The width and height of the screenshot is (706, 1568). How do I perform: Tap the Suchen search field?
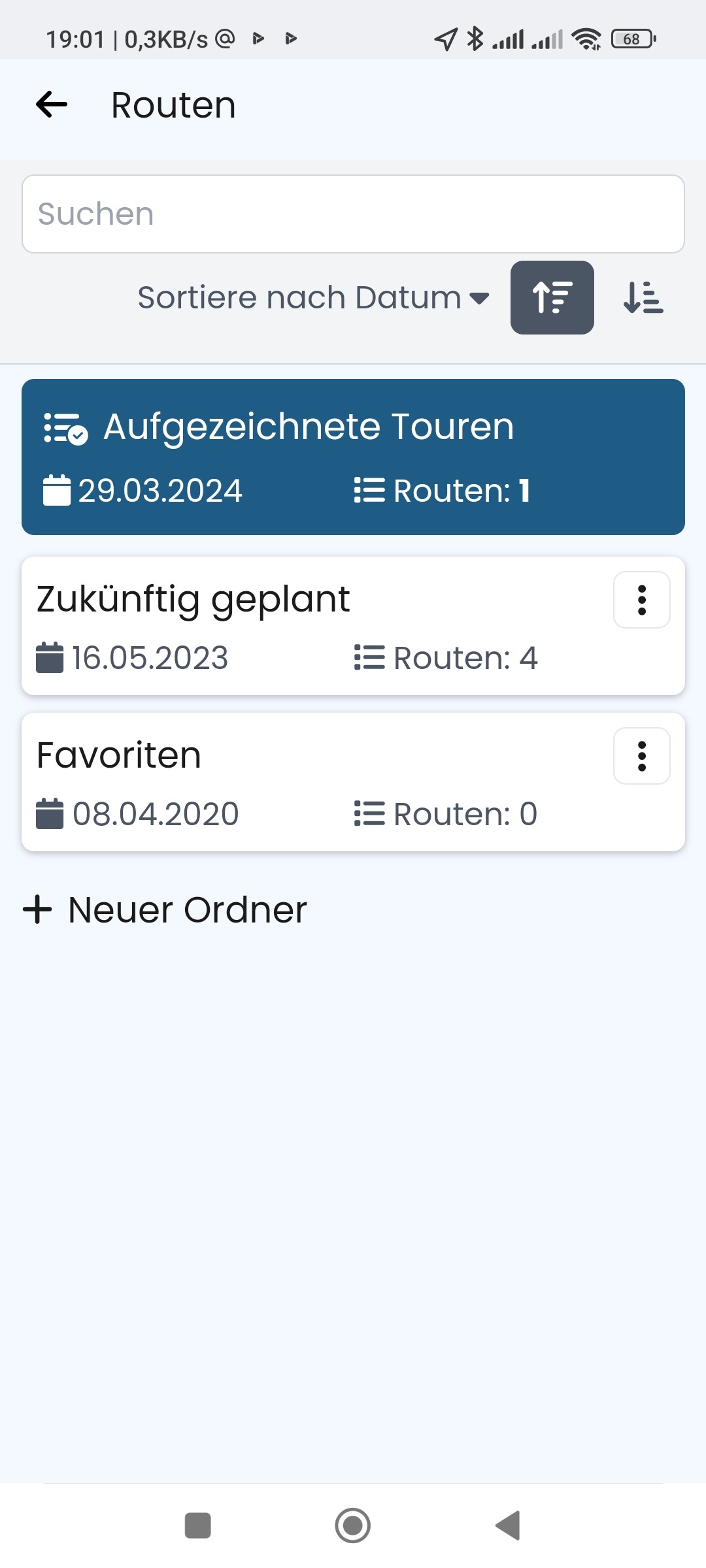(x=353, y=214)
